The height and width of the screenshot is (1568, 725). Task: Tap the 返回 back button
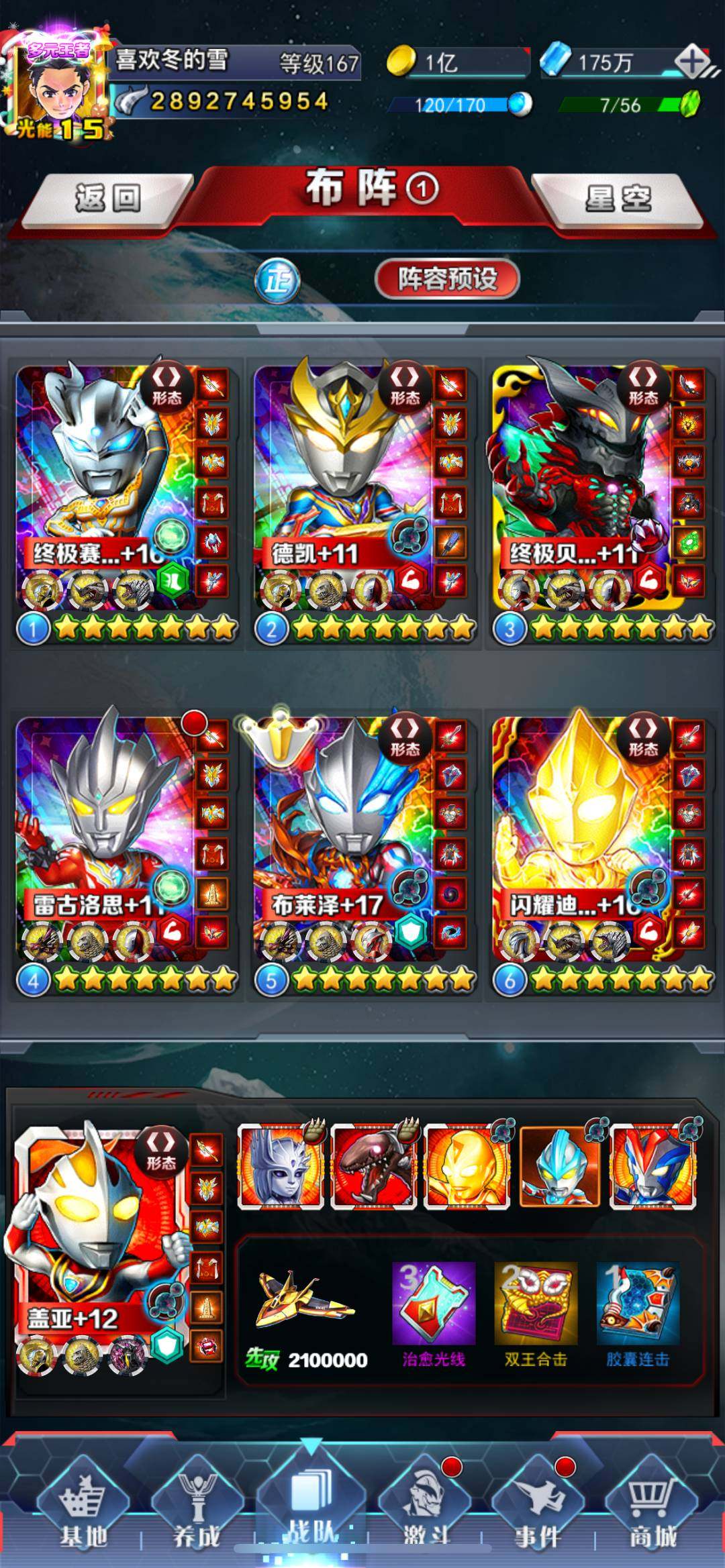(x=107, y=199)
